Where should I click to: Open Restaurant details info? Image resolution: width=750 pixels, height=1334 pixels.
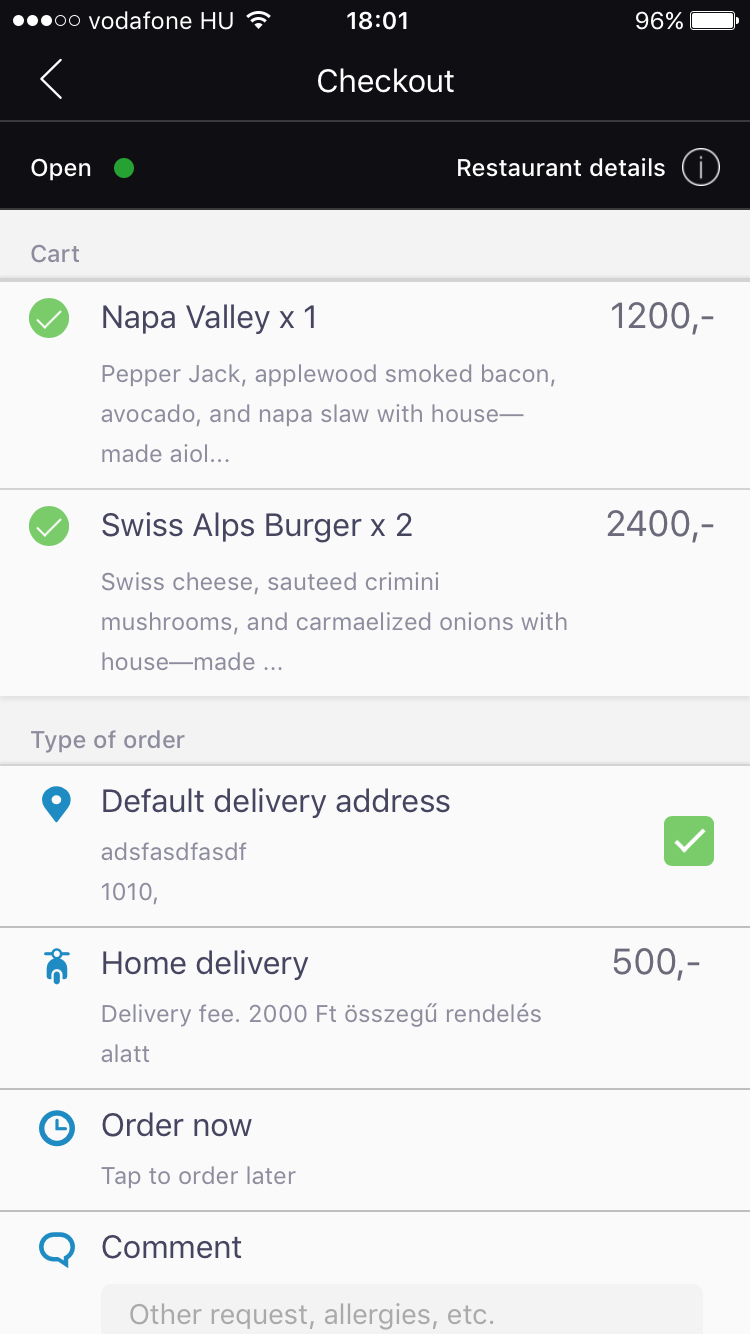(700, 168)
